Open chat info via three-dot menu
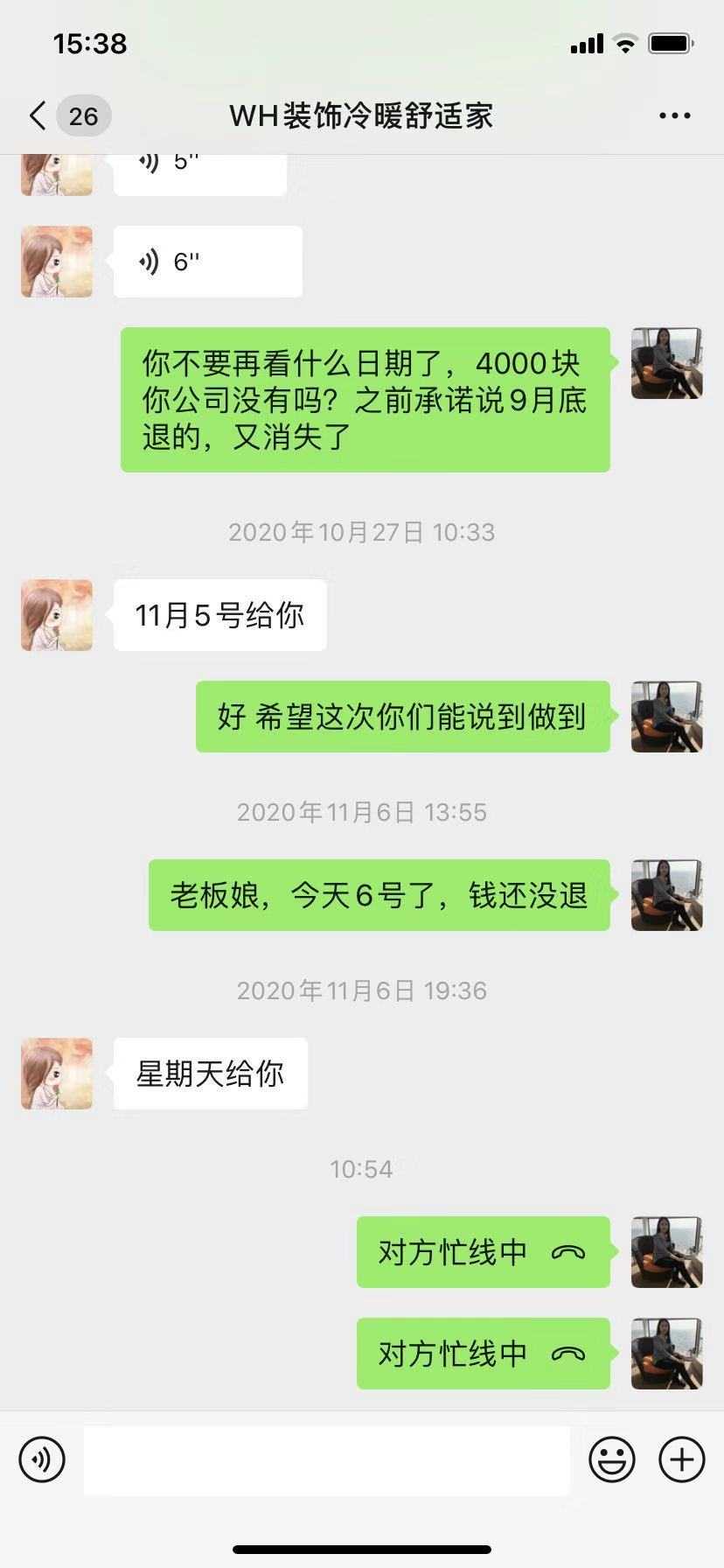Image resolution: width=724 pixels, height=1568 pixels. click(x=674, y=115)
